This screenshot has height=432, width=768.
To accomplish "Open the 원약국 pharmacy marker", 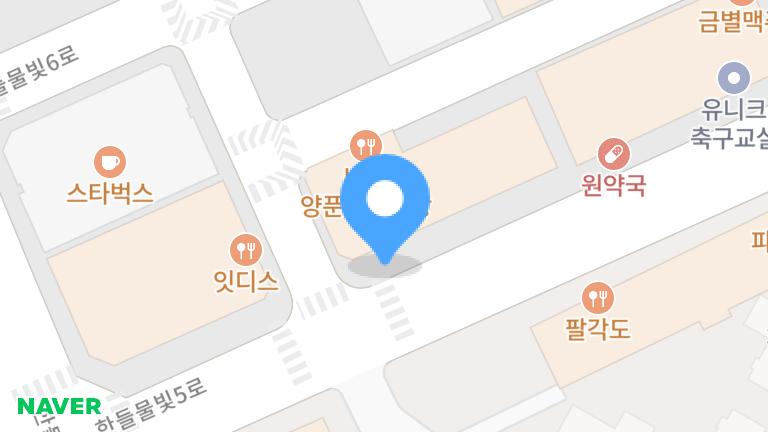I will pos(613,154).
